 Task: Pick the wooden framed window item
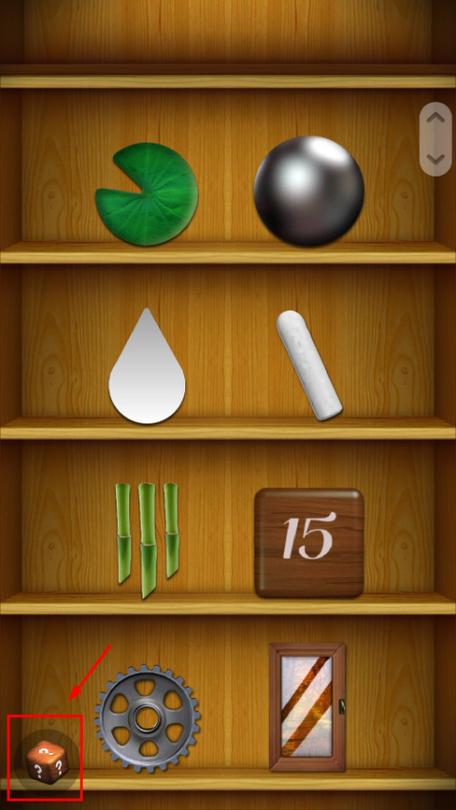[307, 707]
